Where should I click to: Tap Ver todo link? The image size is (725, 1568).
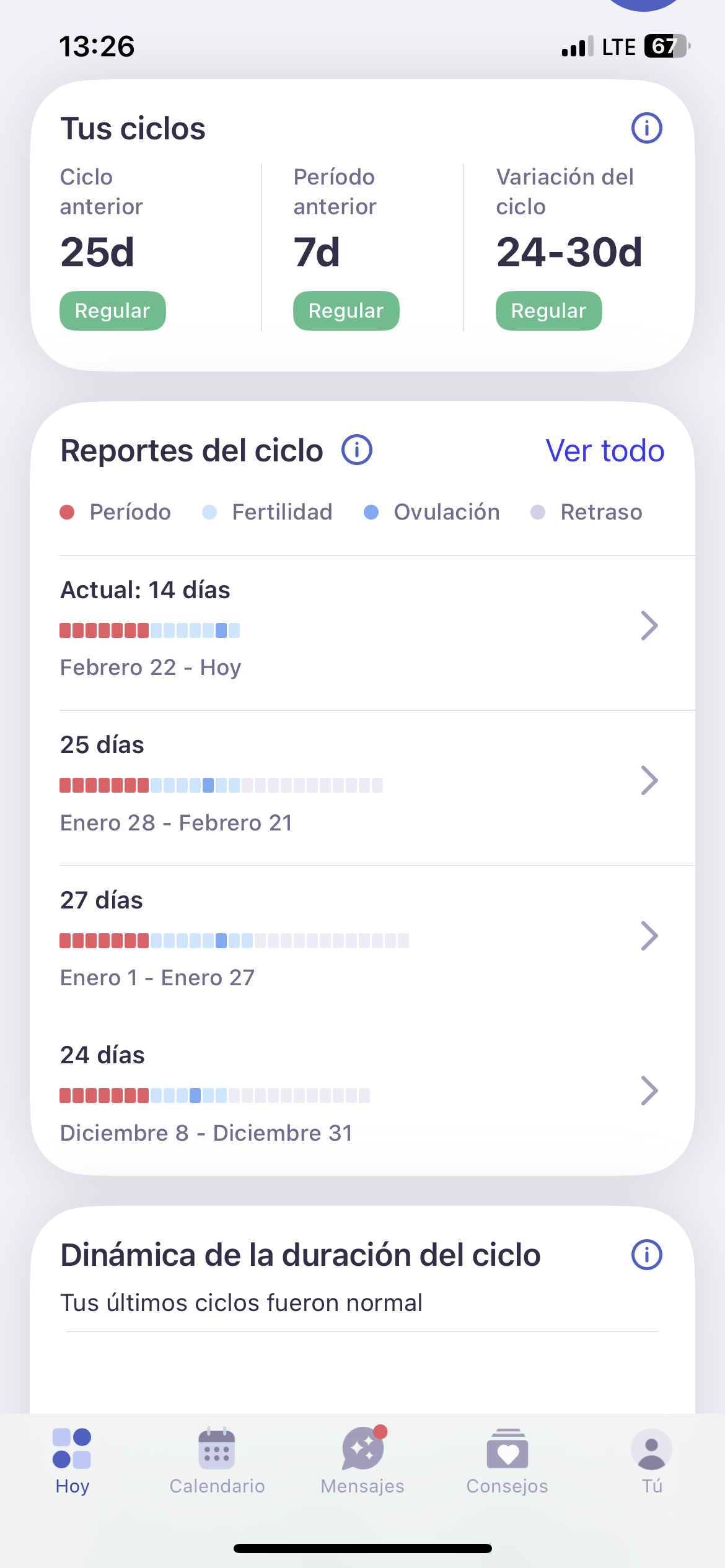coord(605,451)
